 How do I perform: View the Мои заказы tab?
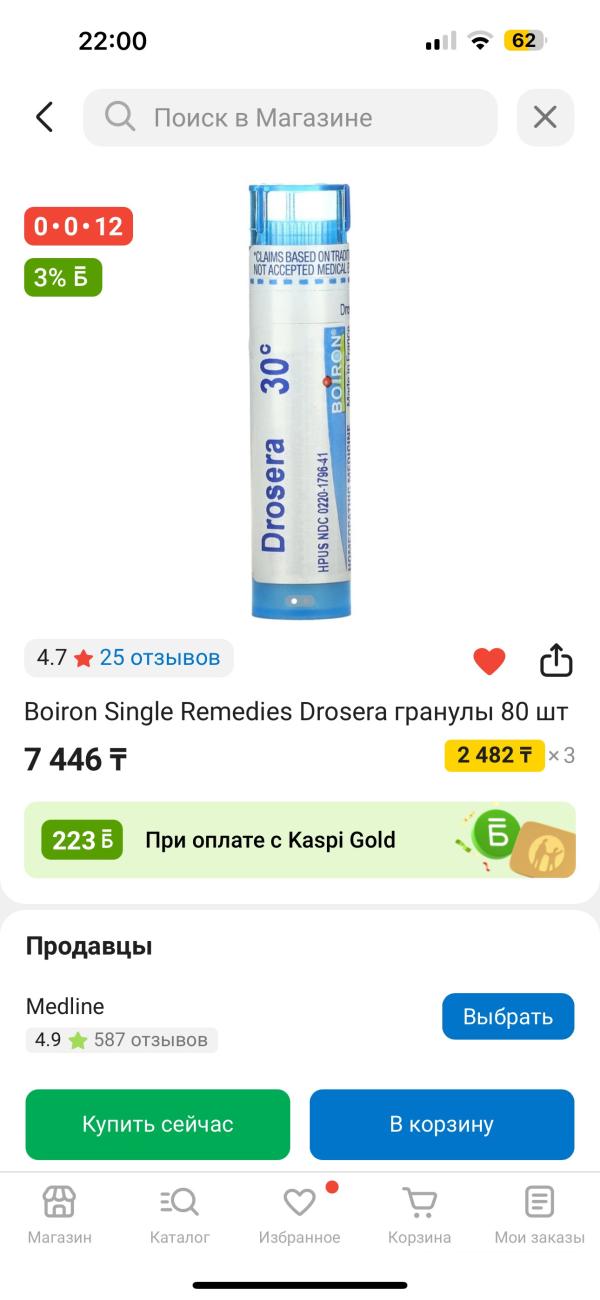point(539,1215)
